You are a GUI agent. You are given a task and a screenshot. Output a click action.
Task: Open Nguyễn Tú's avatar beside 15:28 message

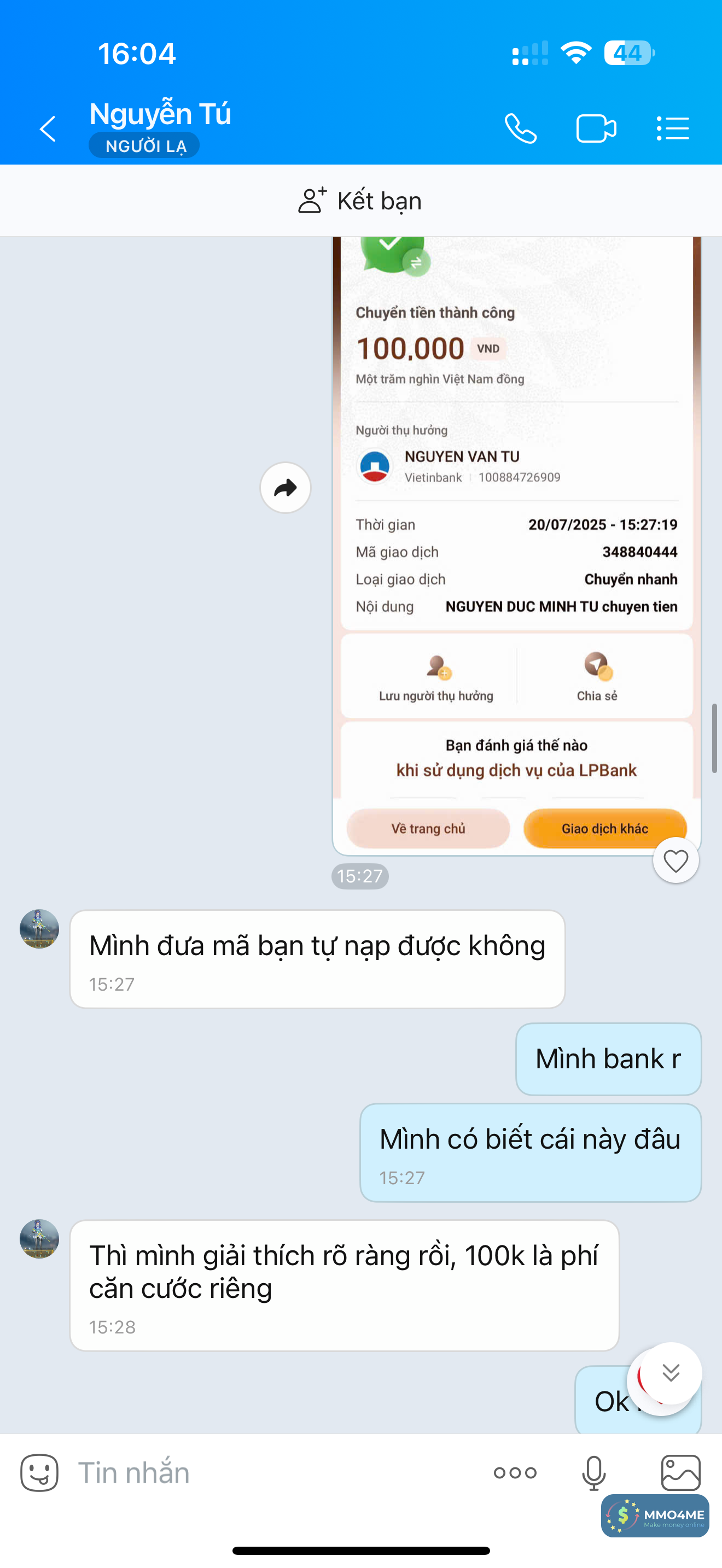(39, 1239)
